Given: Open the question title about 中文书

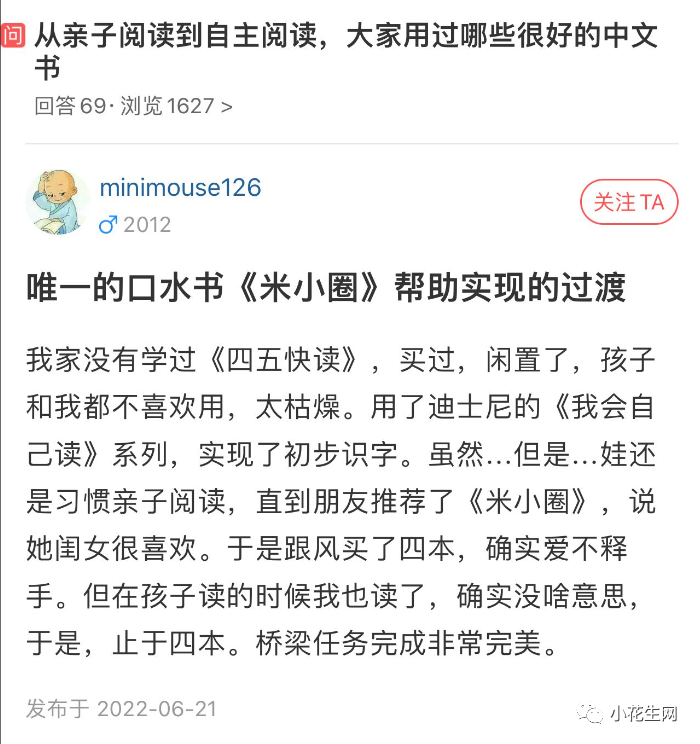Looking at the screenshot, I should (x=346, y=51).
